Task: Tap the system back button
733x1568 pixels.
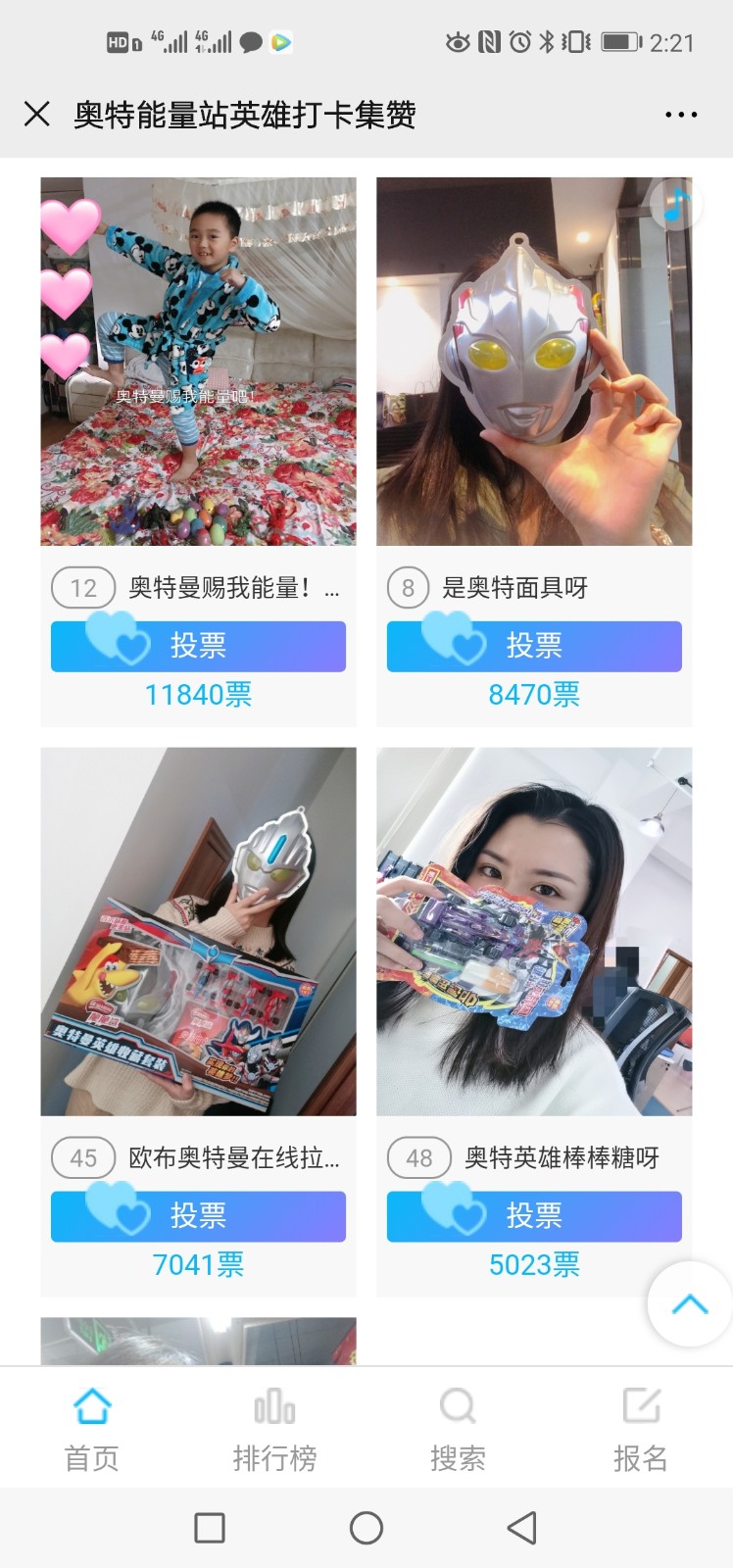Action: click(x=521, y=1528)
